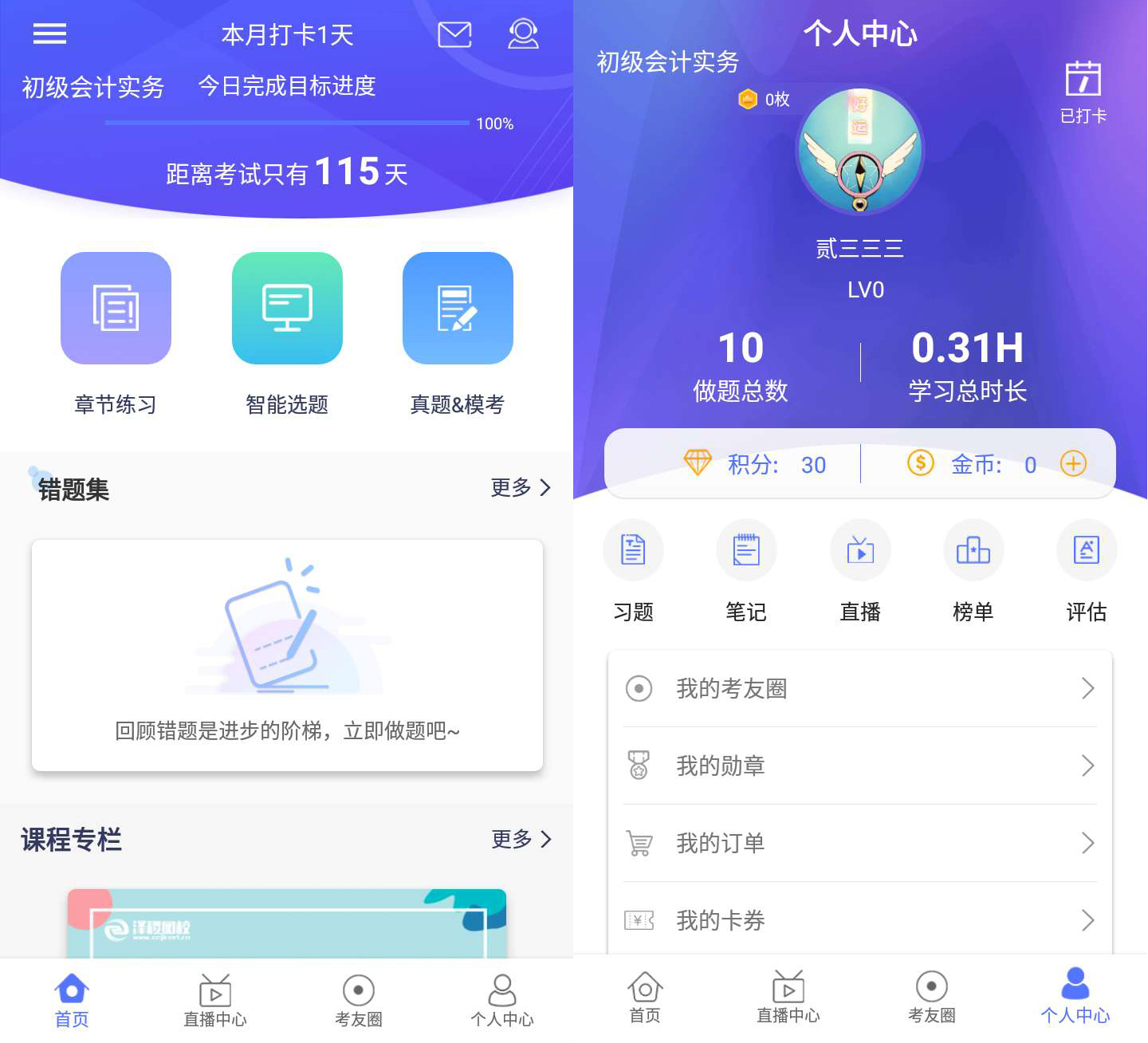Tap the profile avatar 贰三三三

[860, 152]
